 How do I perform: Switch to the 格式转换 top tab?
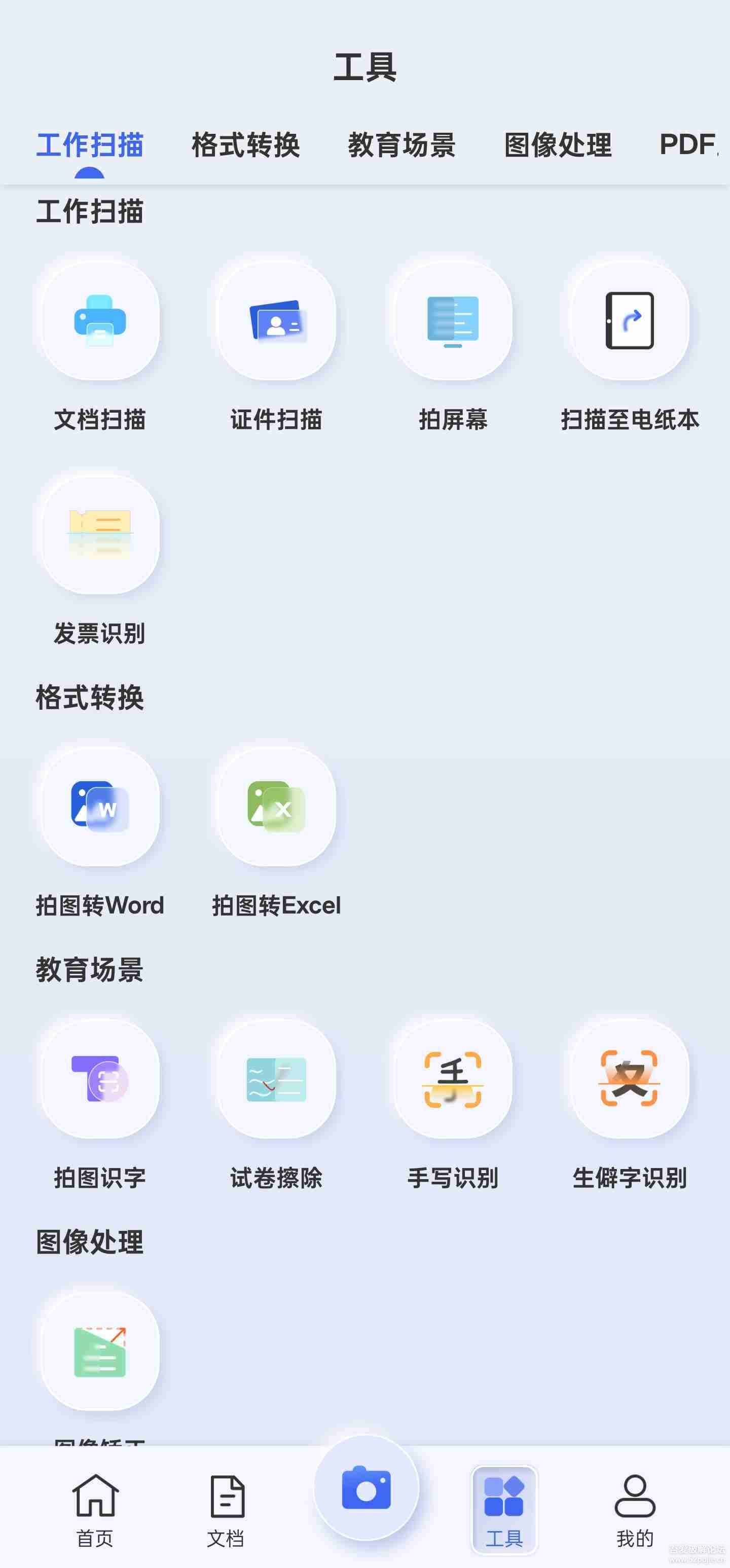(x=245, y=145)
